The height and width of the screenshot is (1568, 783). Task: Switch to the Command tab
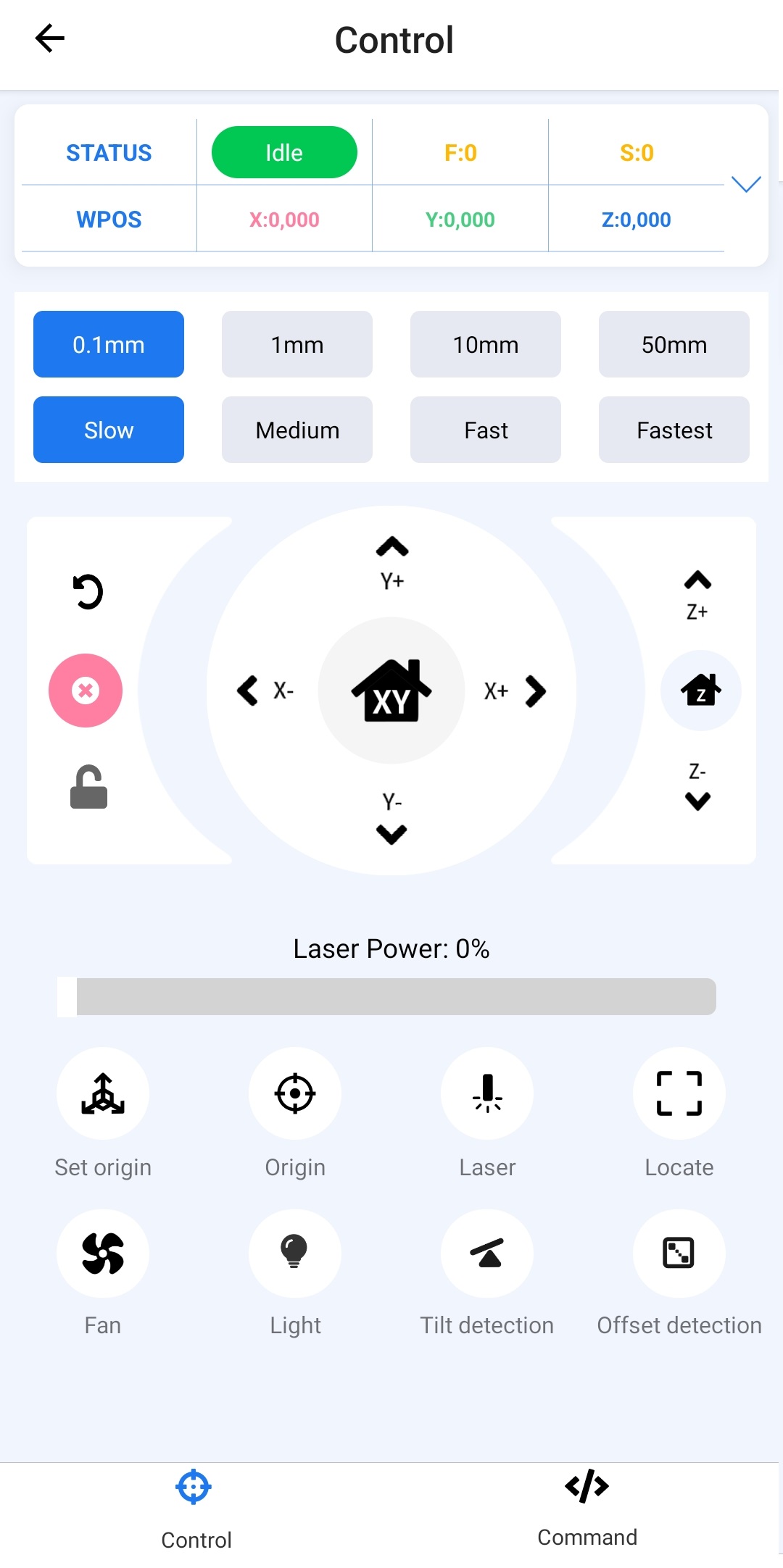[x=587, y=1507]
